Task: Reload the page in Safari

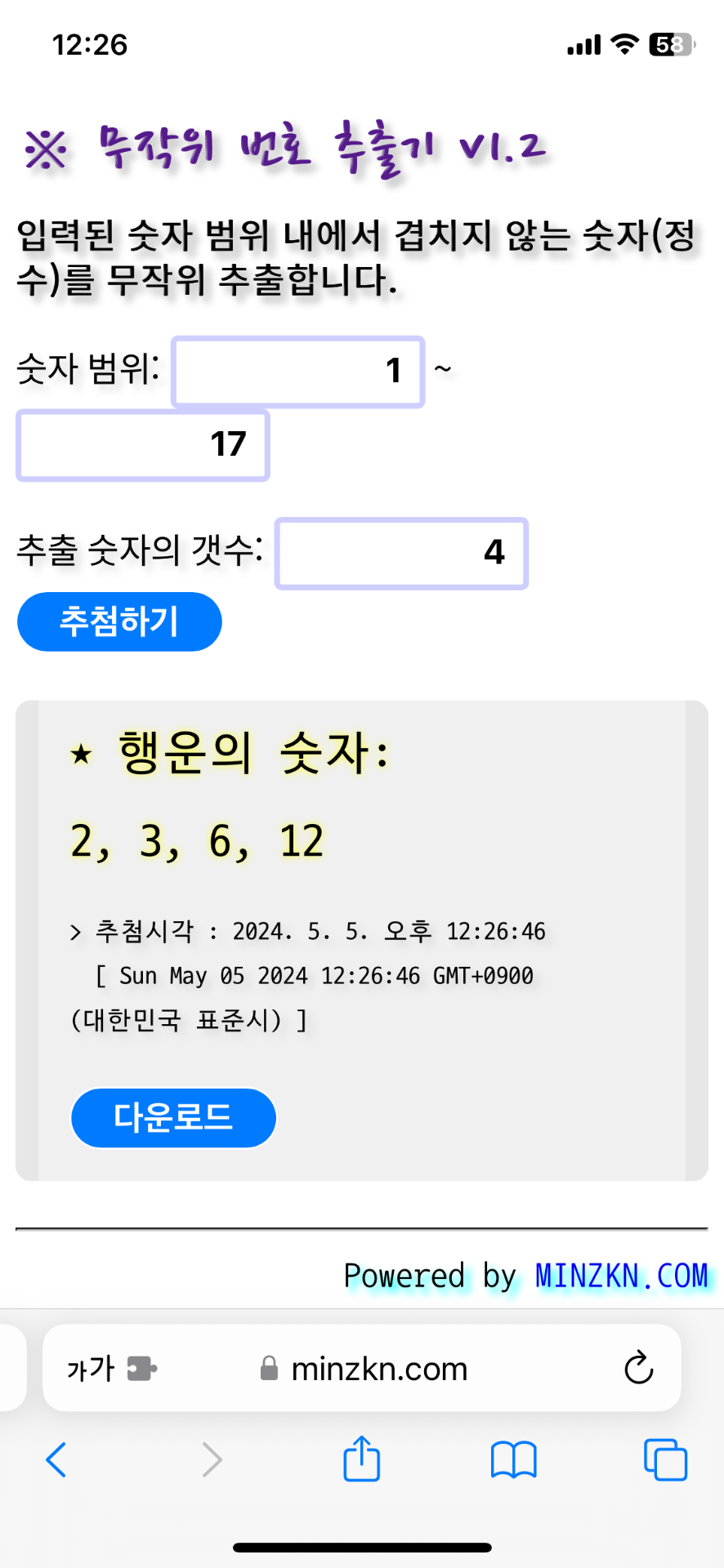Action: point(638,1369)
